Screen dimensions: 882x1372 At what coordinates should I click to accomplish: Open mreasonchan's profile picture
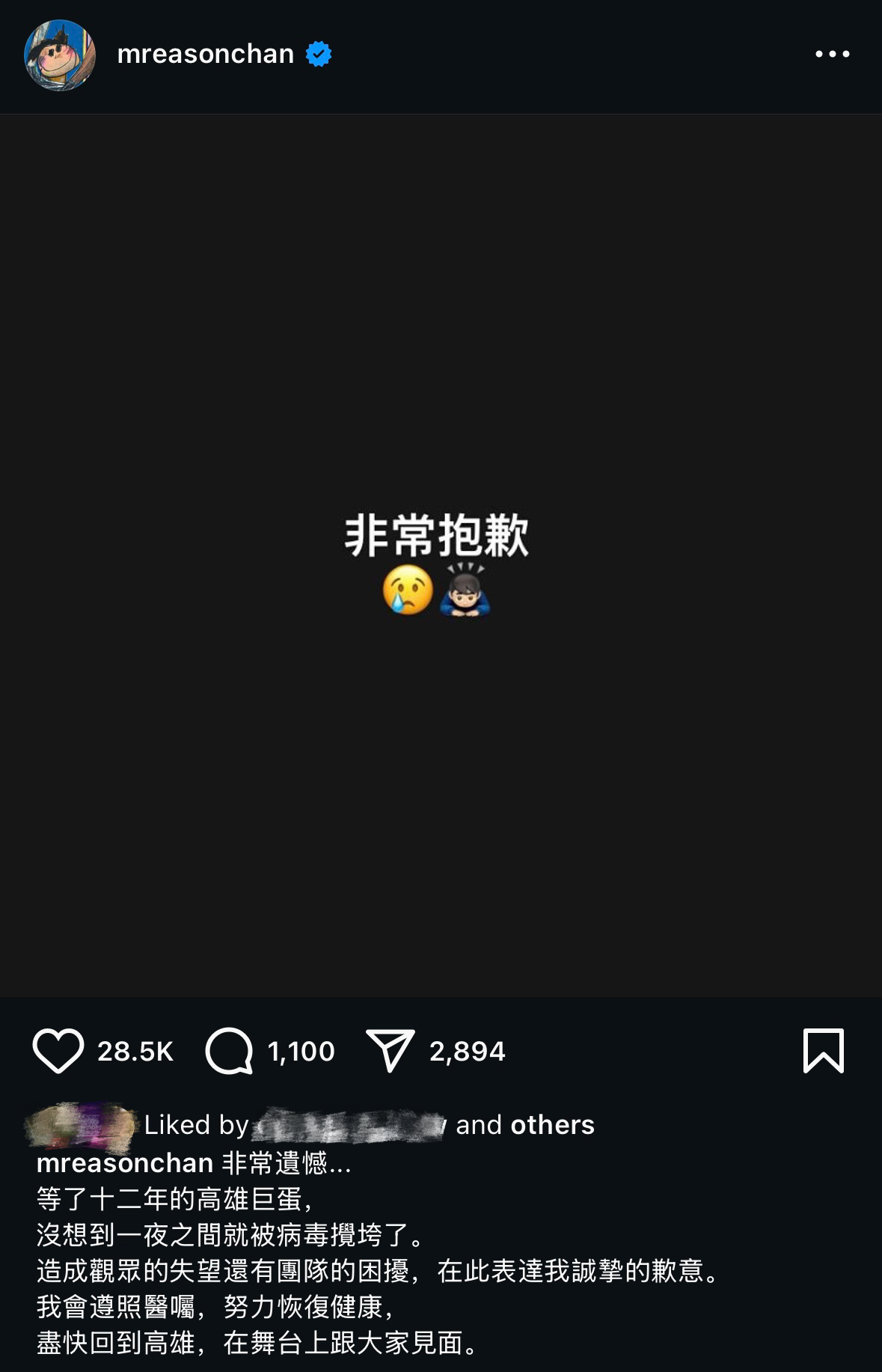[x=60, y=55]
